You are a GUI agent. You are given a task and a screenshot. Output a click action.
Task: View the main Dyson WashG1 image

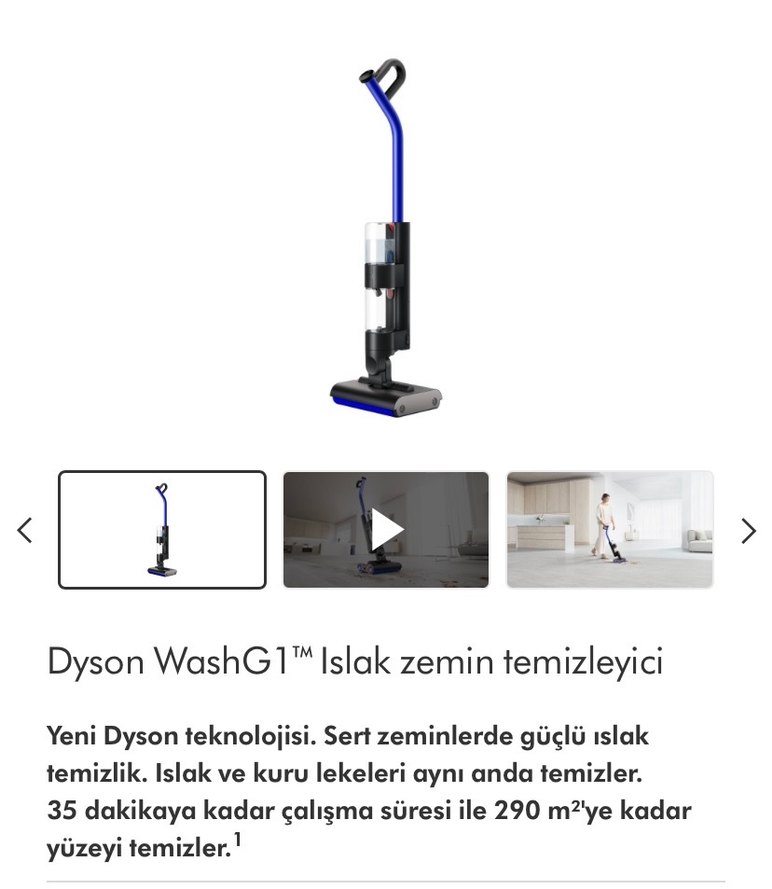385,238
